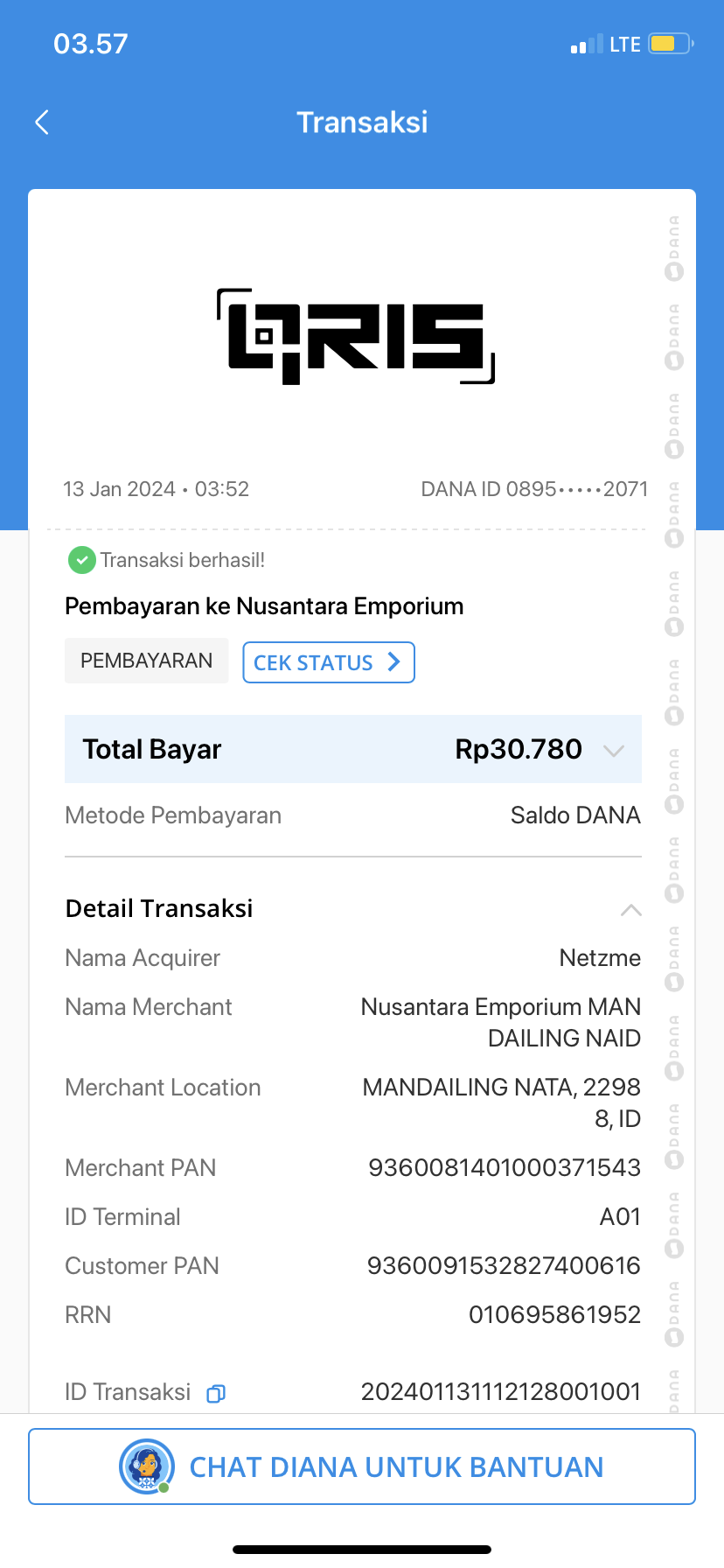Tap the CEK STATUS button
The image size is (724, 1568).
click(328, 662)
